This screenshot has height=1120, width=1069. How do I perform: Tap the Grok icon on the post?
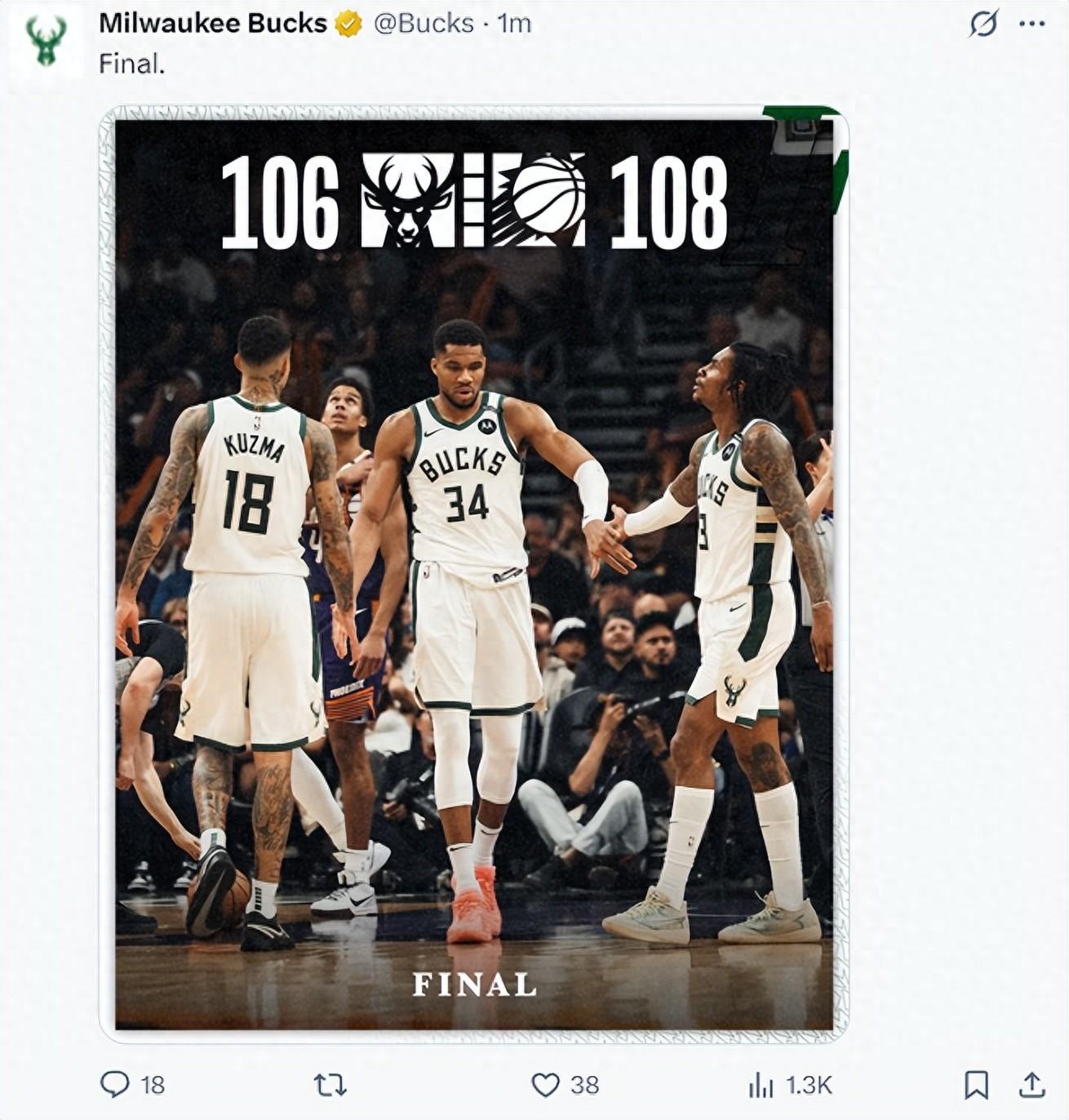983,25
